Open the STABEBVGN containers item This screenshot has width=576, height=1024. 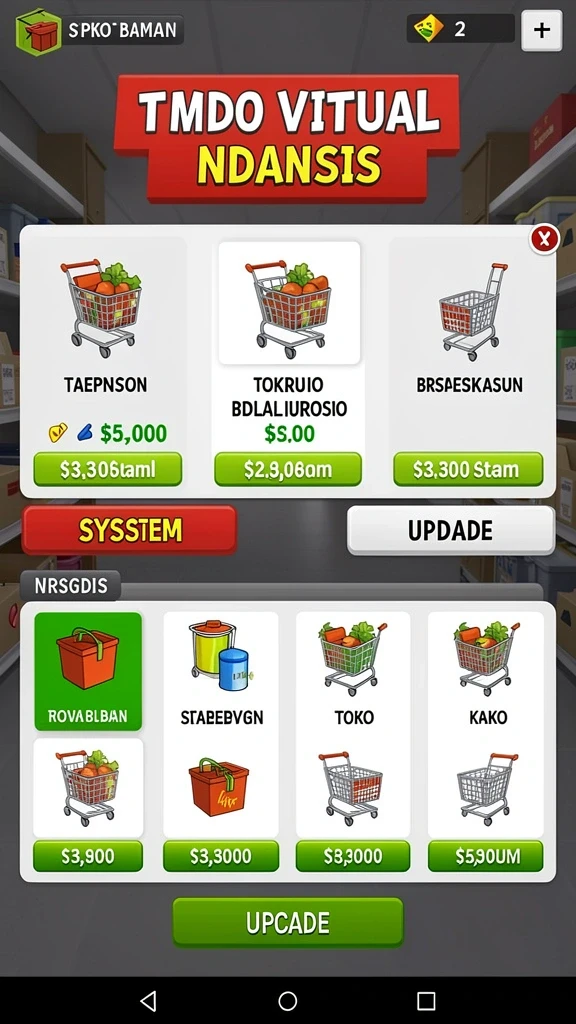[x=221, y=671]
